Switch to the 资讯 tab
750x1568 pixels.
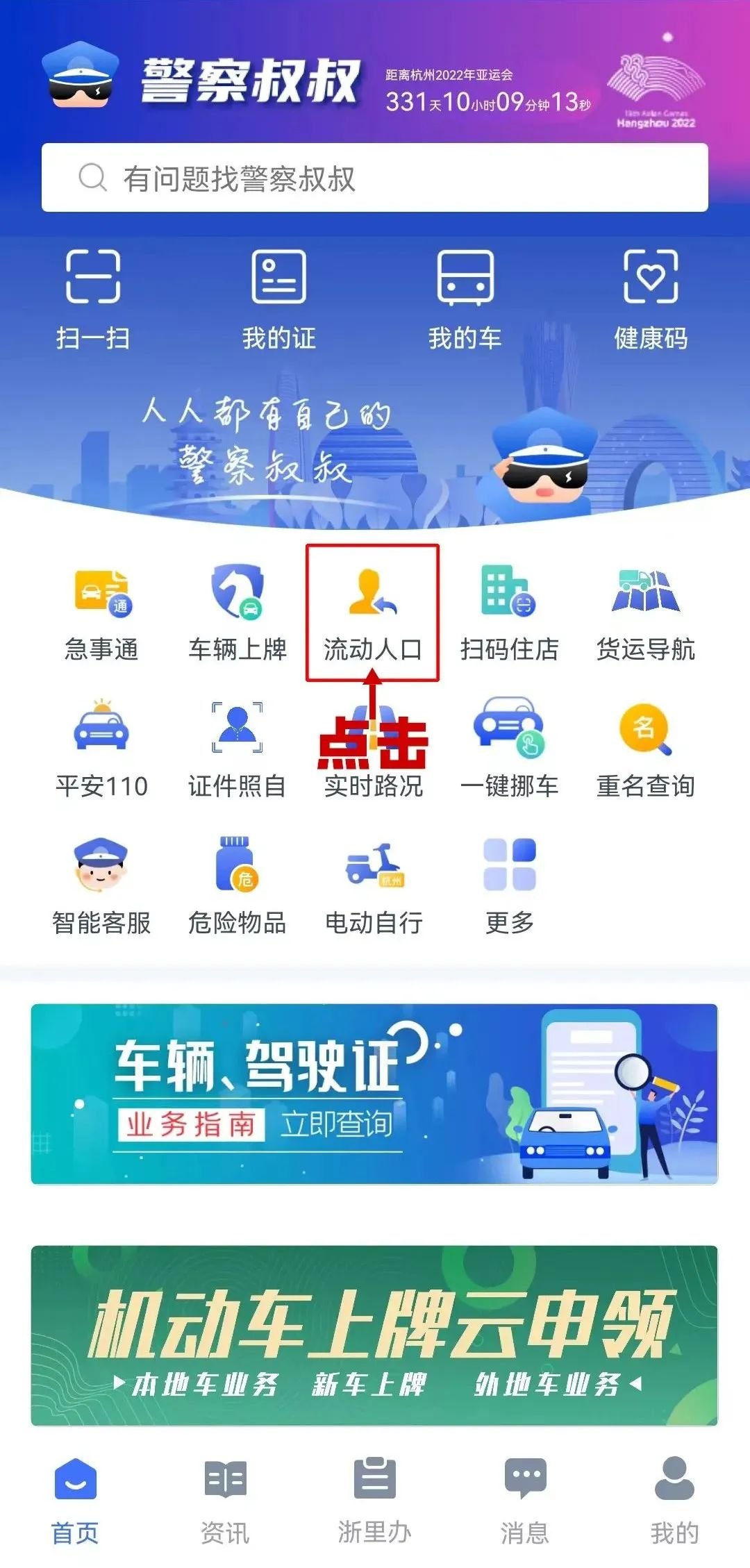(225, 1500)
